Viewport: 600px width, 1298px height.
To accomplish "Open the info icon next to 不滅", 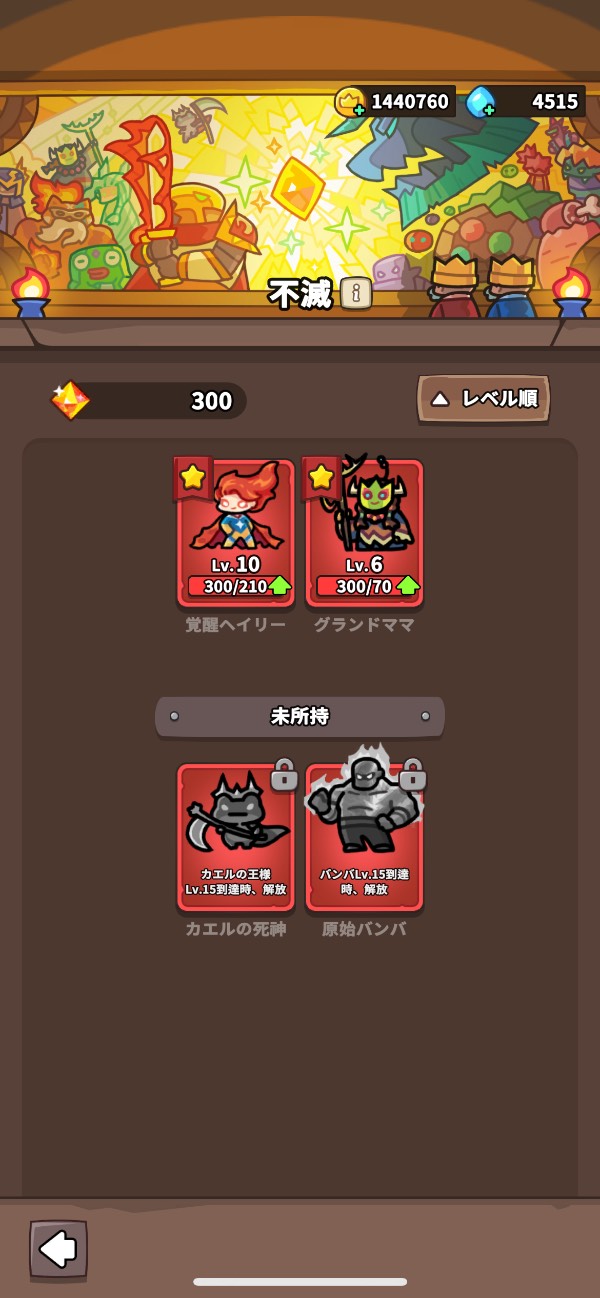I will coord(355,293).
